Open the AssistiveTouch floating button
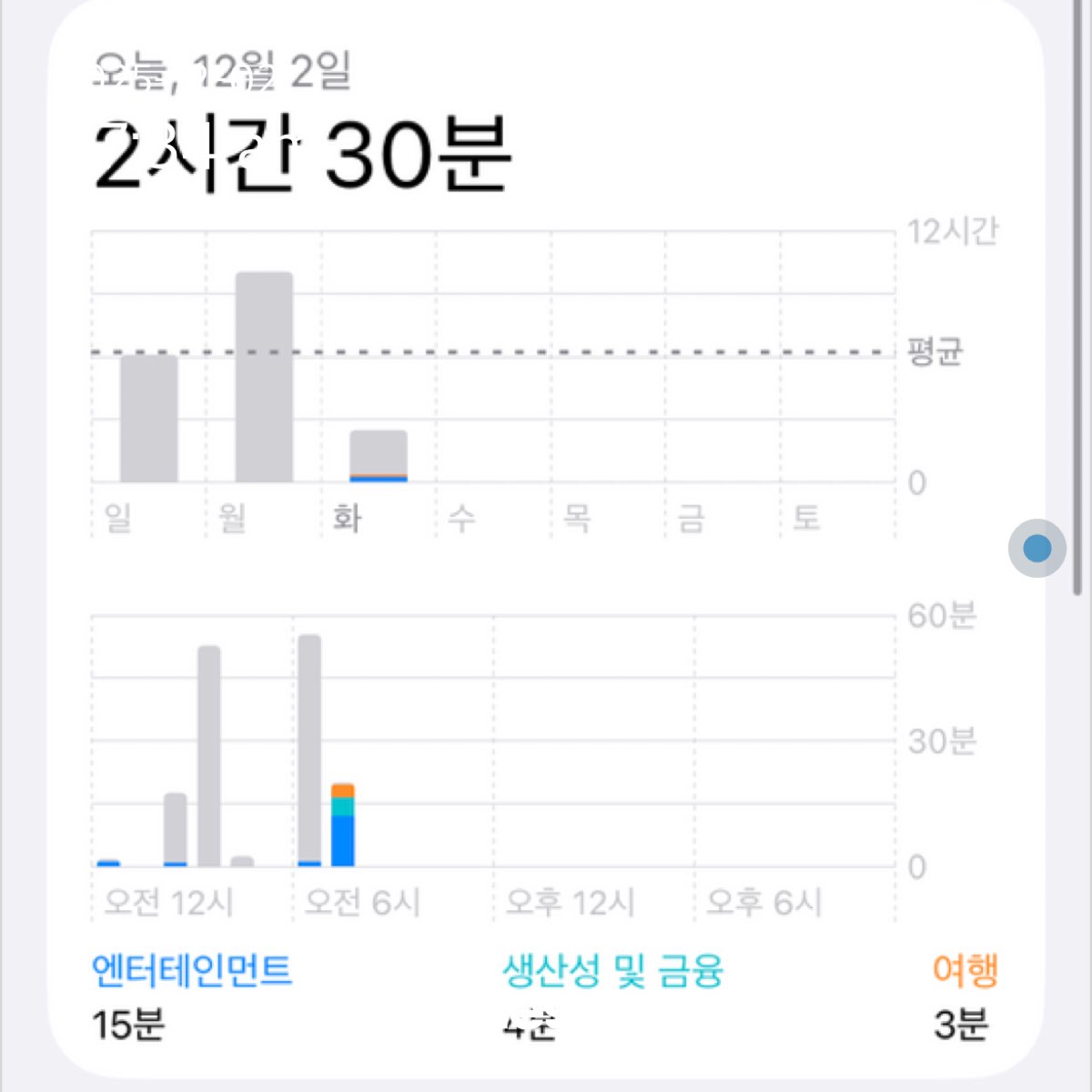 [1036, 548]
